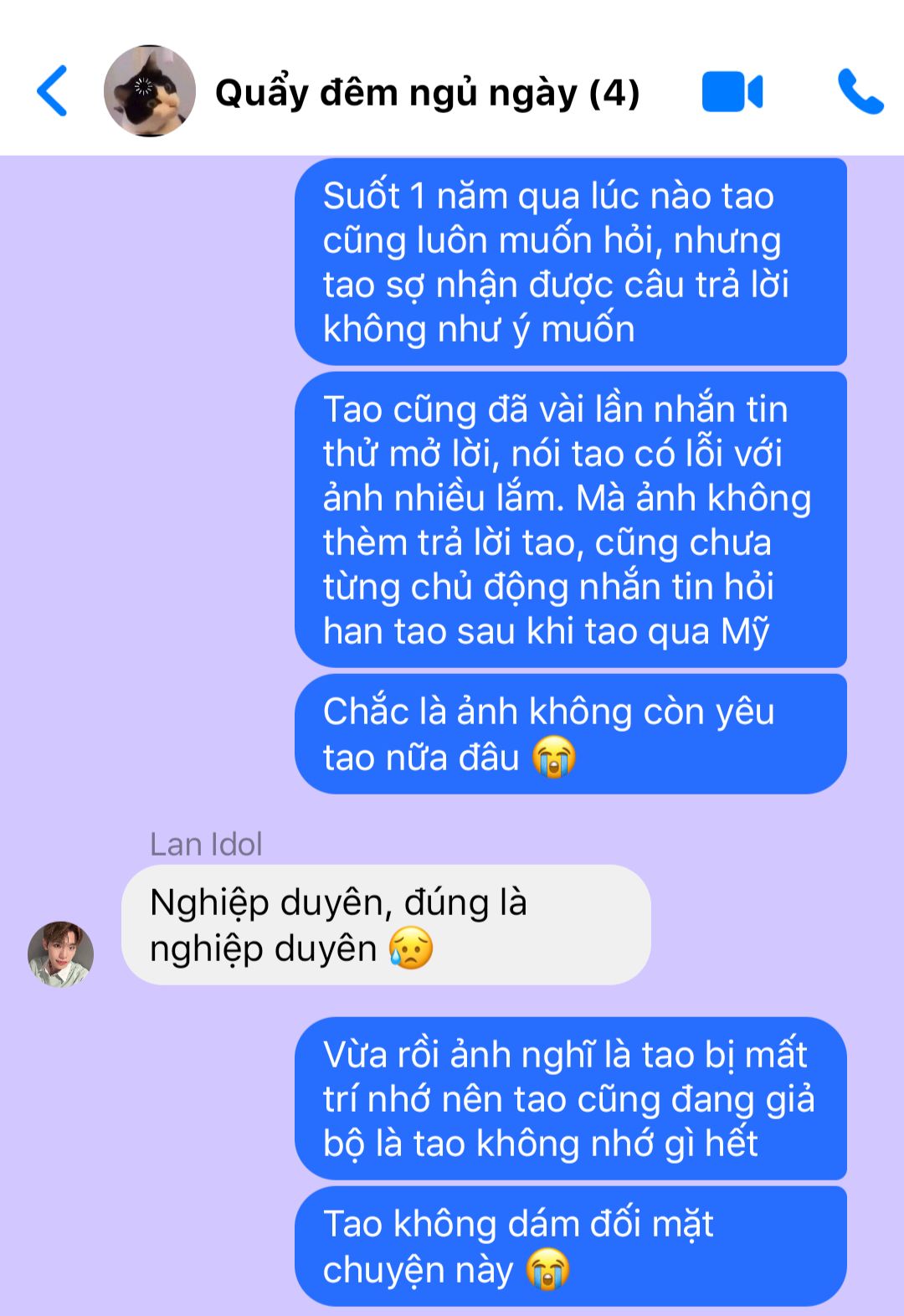
Task: Start a voice call with the group
Action: tap(860, 91)
